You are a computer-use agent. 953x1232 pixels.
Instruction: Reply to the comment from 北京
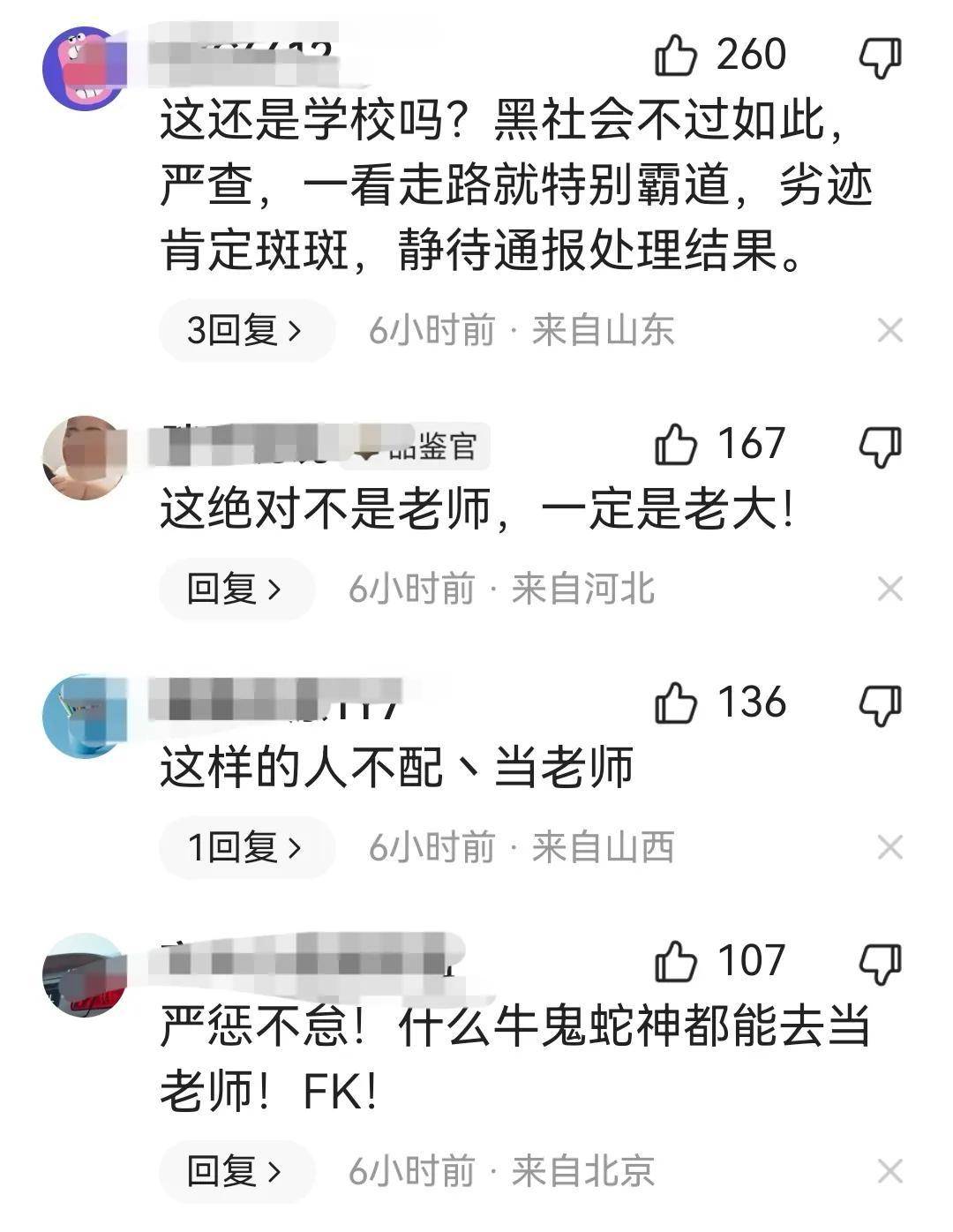click(235, 1171)
